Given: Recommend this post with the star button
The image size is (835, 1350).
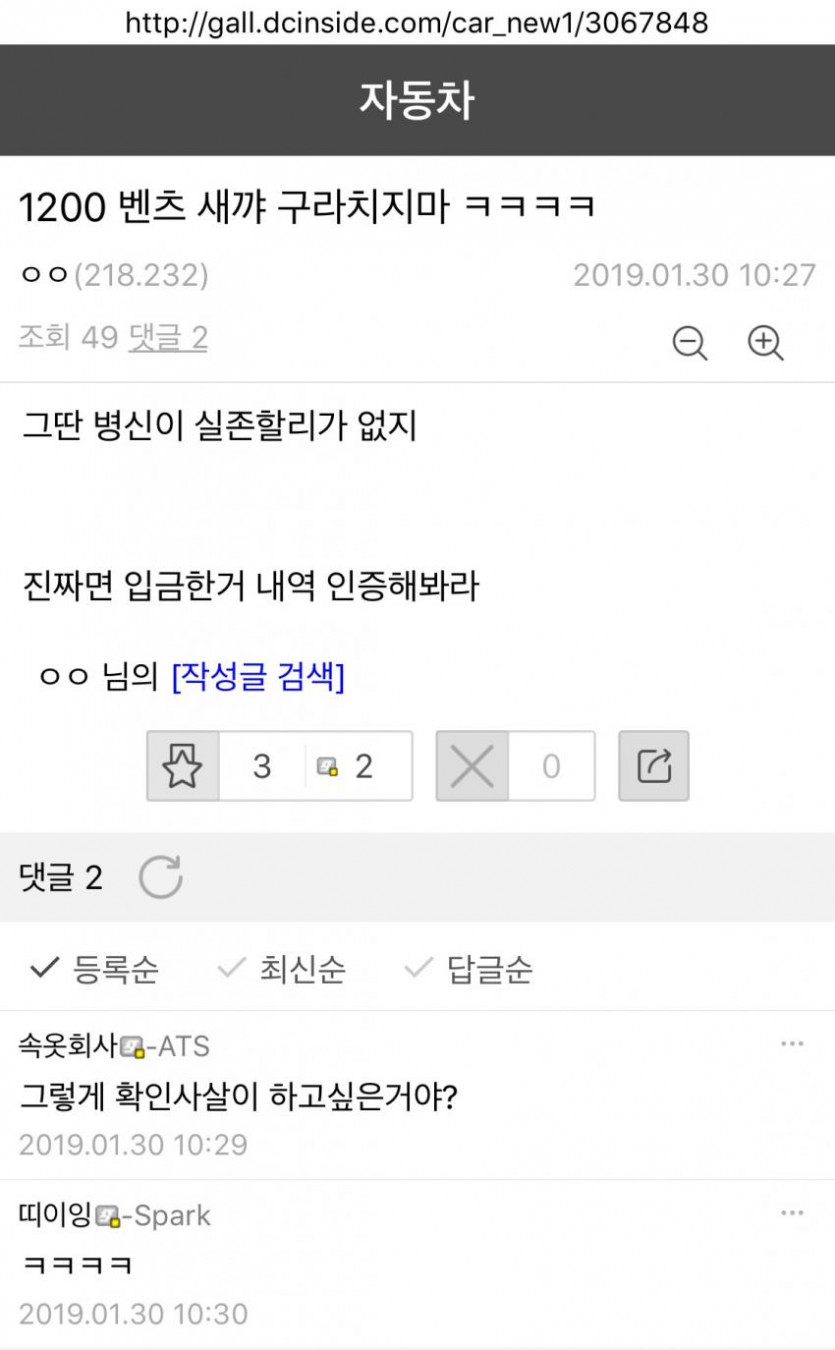Looking at the screenshot, I should 183,767.
